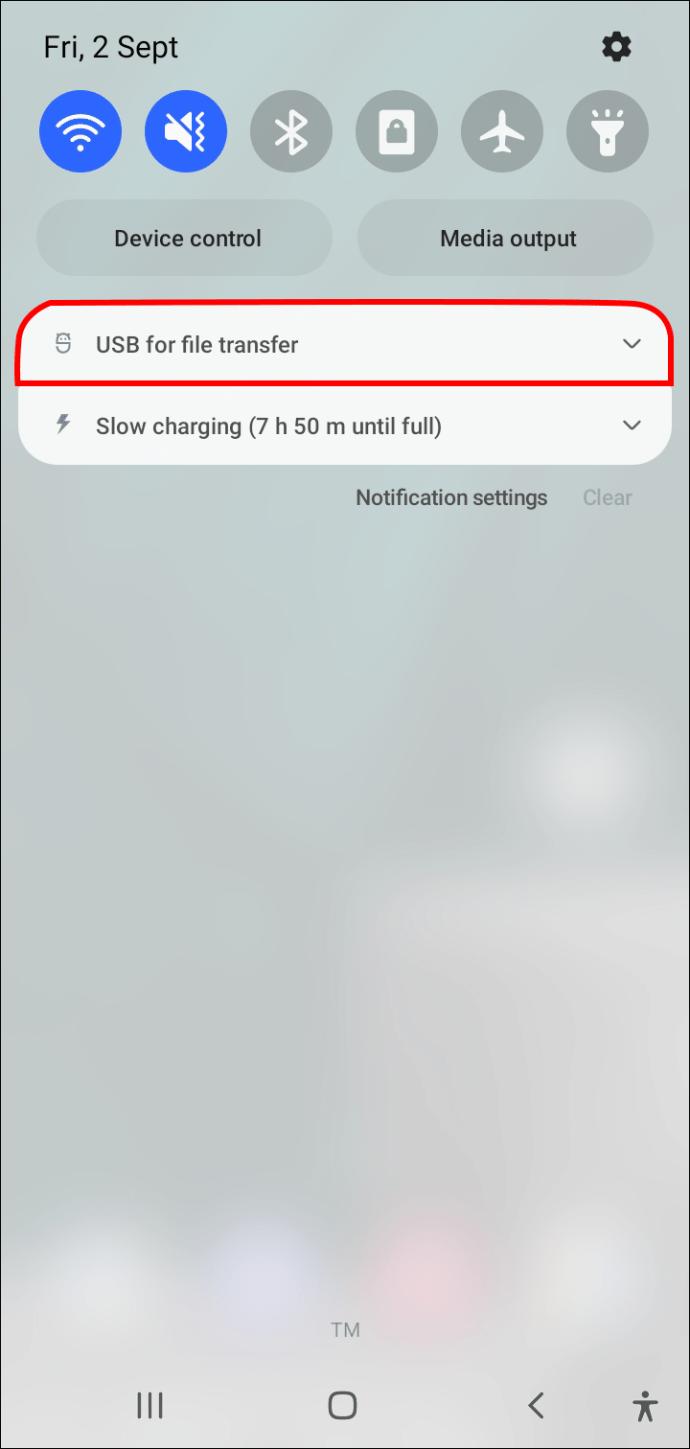Turn on Bluetooth
The width and height of the screenshot is (690, 1449).
291,132
